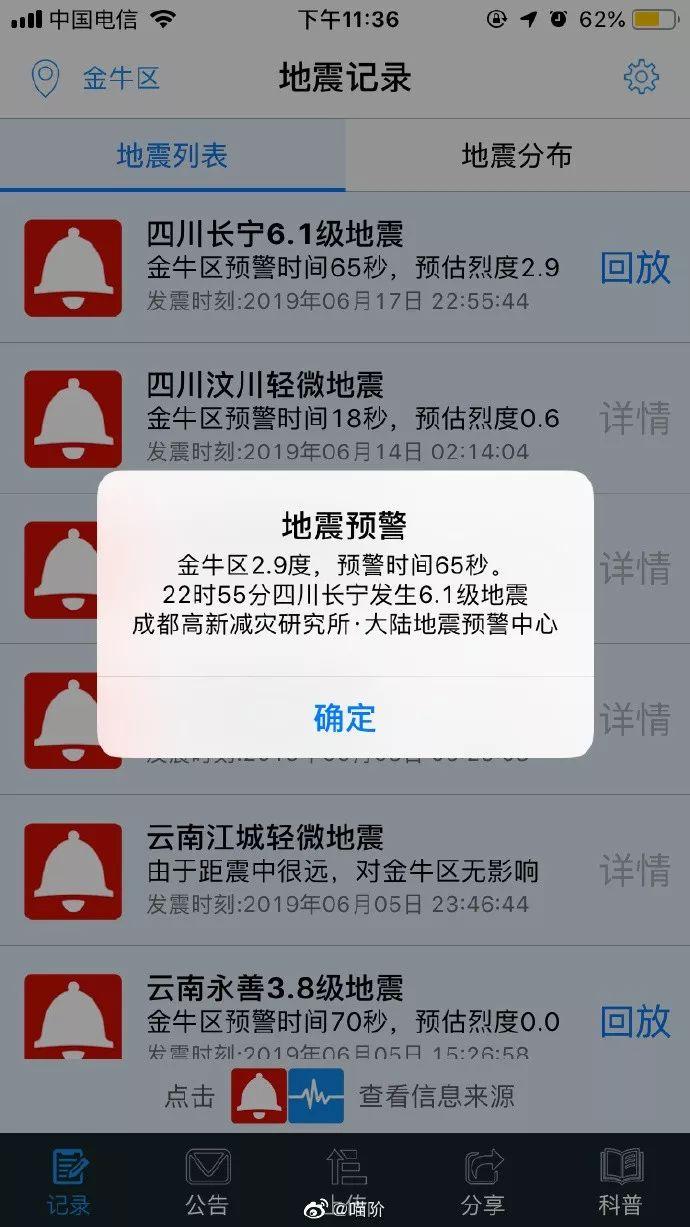Open the 记录 tab
The height and width of the screenshot is (1227, 690).
[x=69, y=1180]
